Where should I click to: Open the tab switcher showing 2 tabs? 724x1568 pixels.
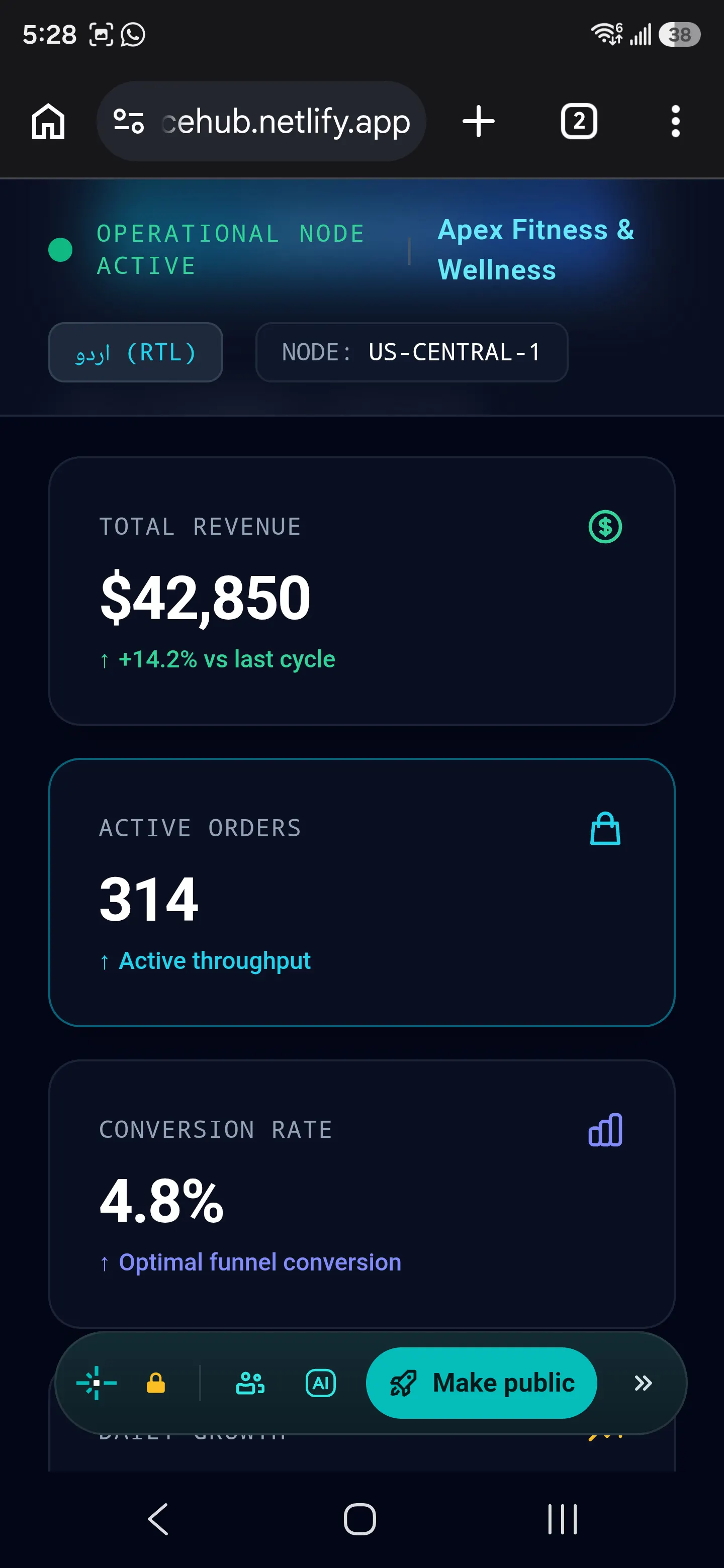579,121
